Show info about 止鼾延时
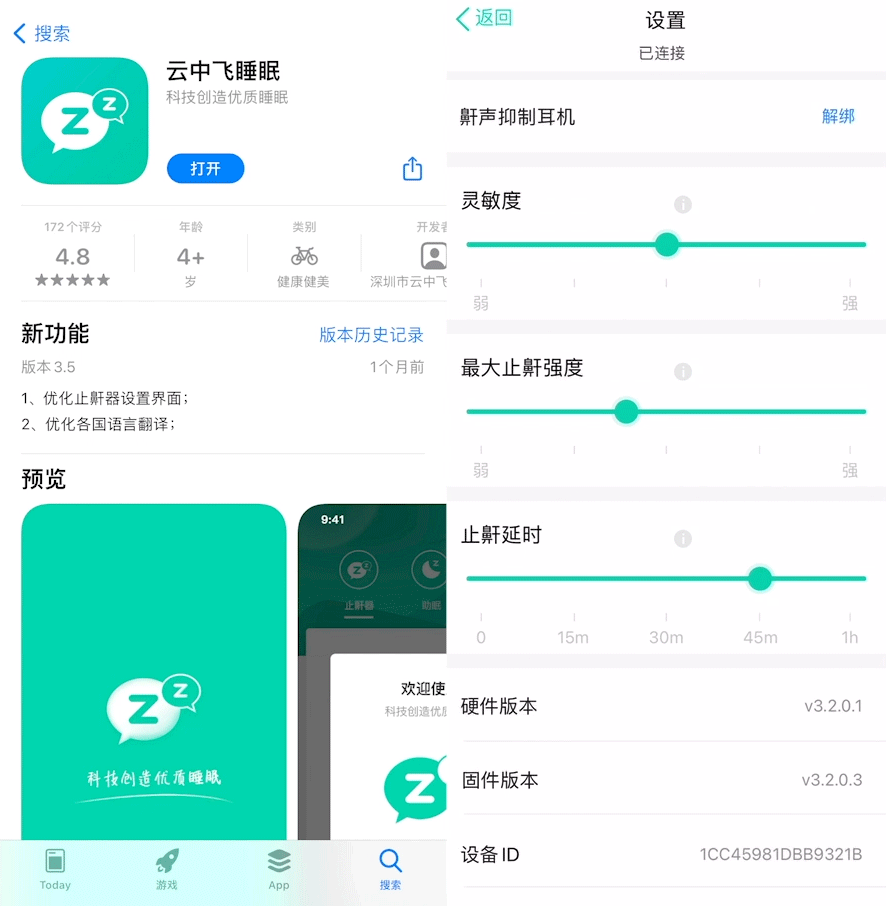Screen dimensions: 886x906 (683, 538)
